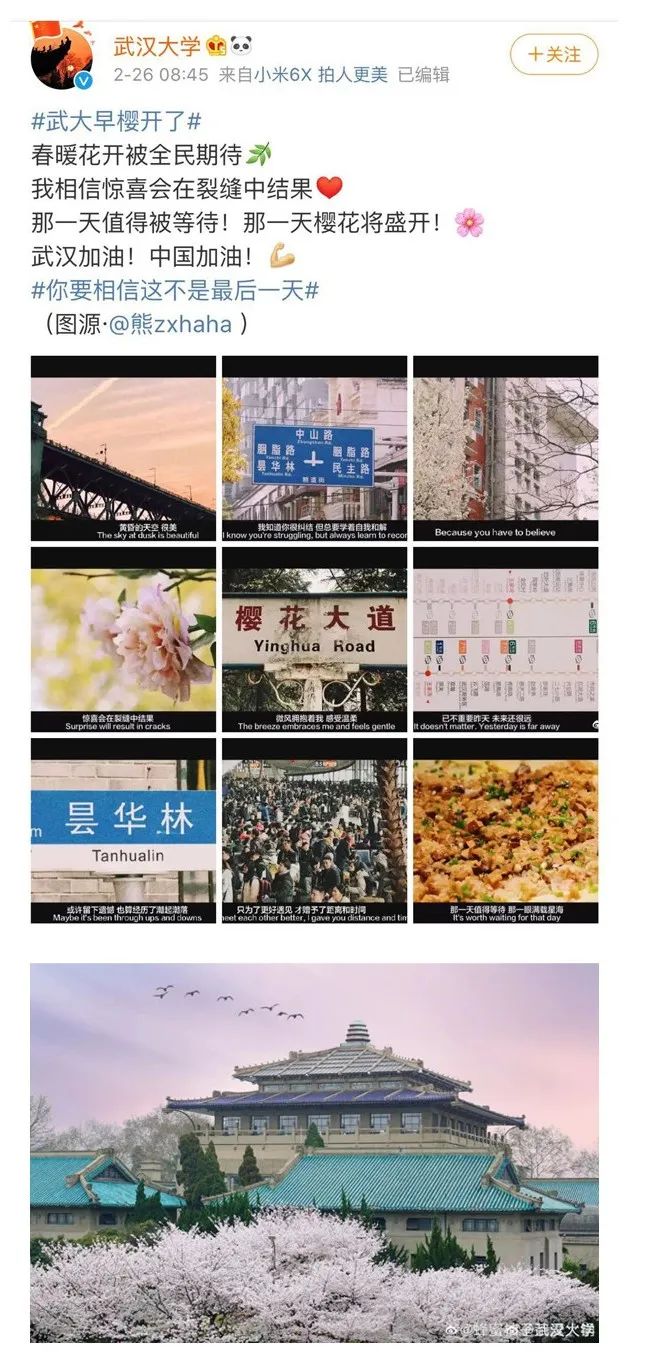Open the 'Because you have to believe' photo
Viewport: 653px width, 1355px height.
coord(505,449)
